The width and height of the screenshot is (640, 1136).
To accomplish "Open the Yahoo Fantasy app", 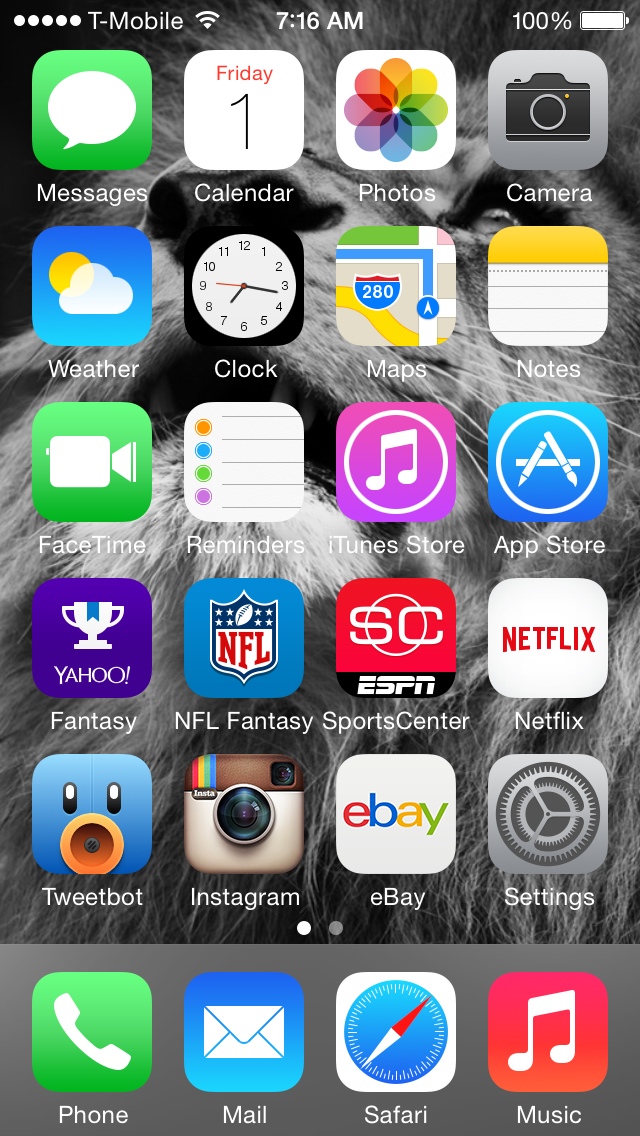I will pyautogui.click(x=92, y=638).
